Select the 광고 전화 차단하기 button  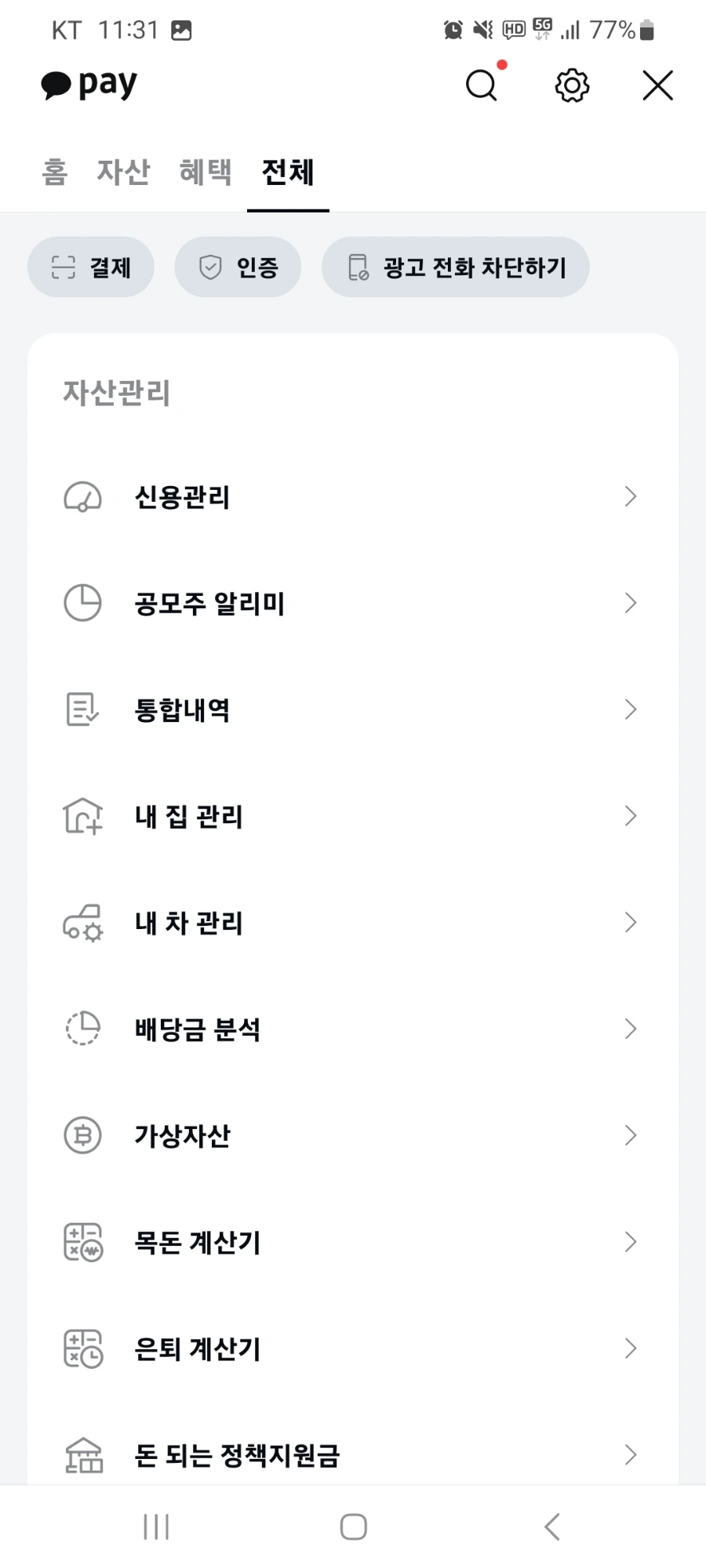pos(455,267)
